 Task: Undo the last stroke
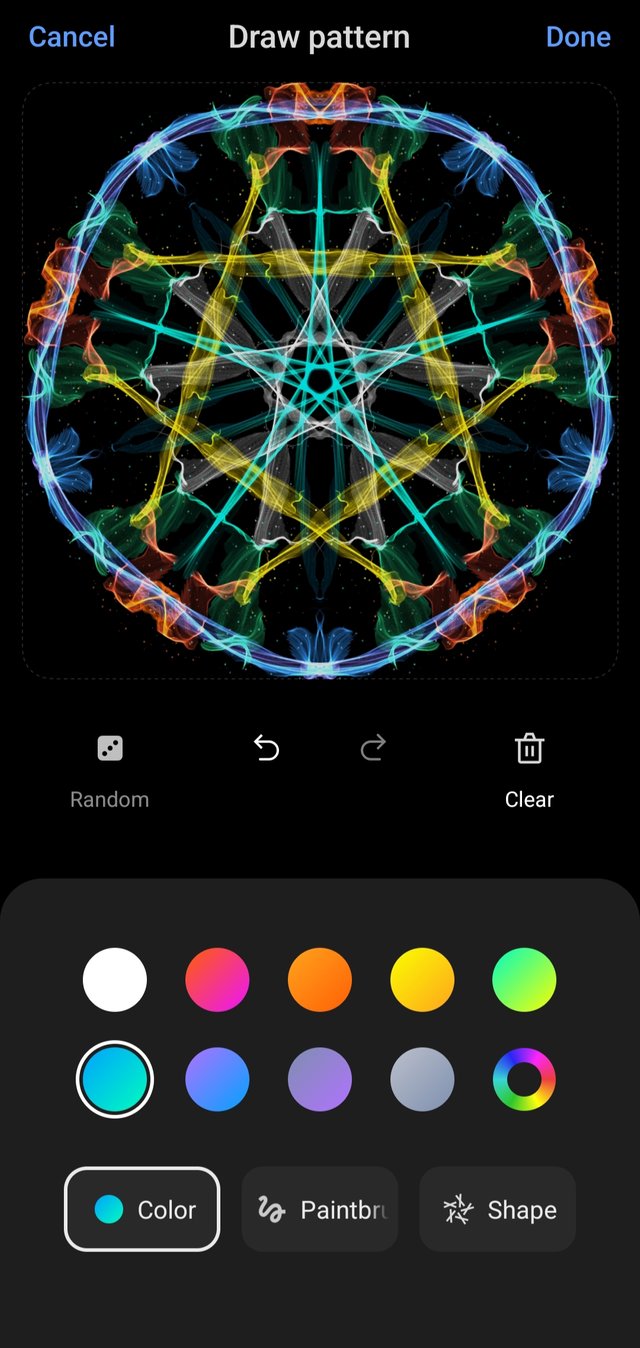click(x=266, y=748)
